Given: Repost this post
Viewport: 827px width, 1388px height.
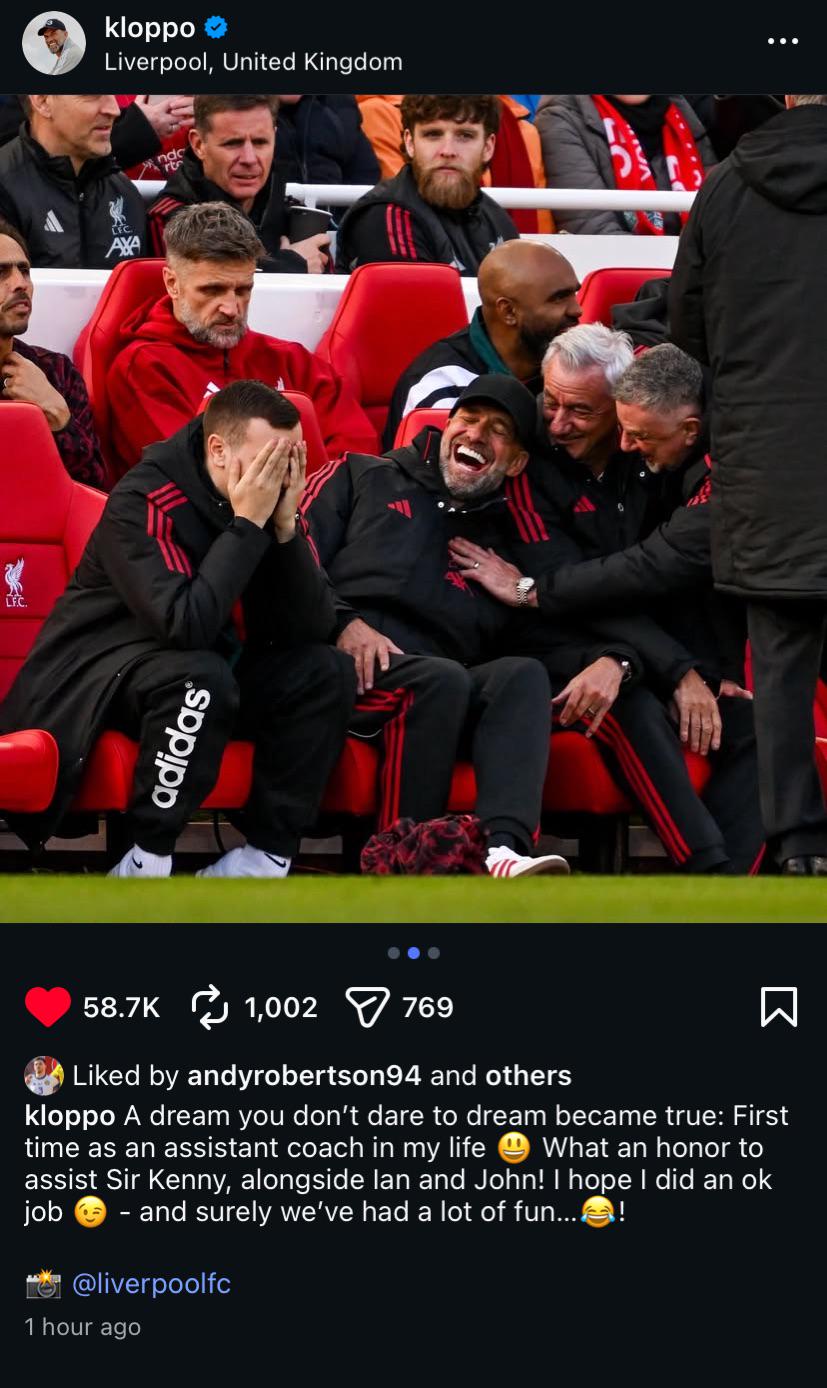Looking at the screenshot, I should [210, 1007].
